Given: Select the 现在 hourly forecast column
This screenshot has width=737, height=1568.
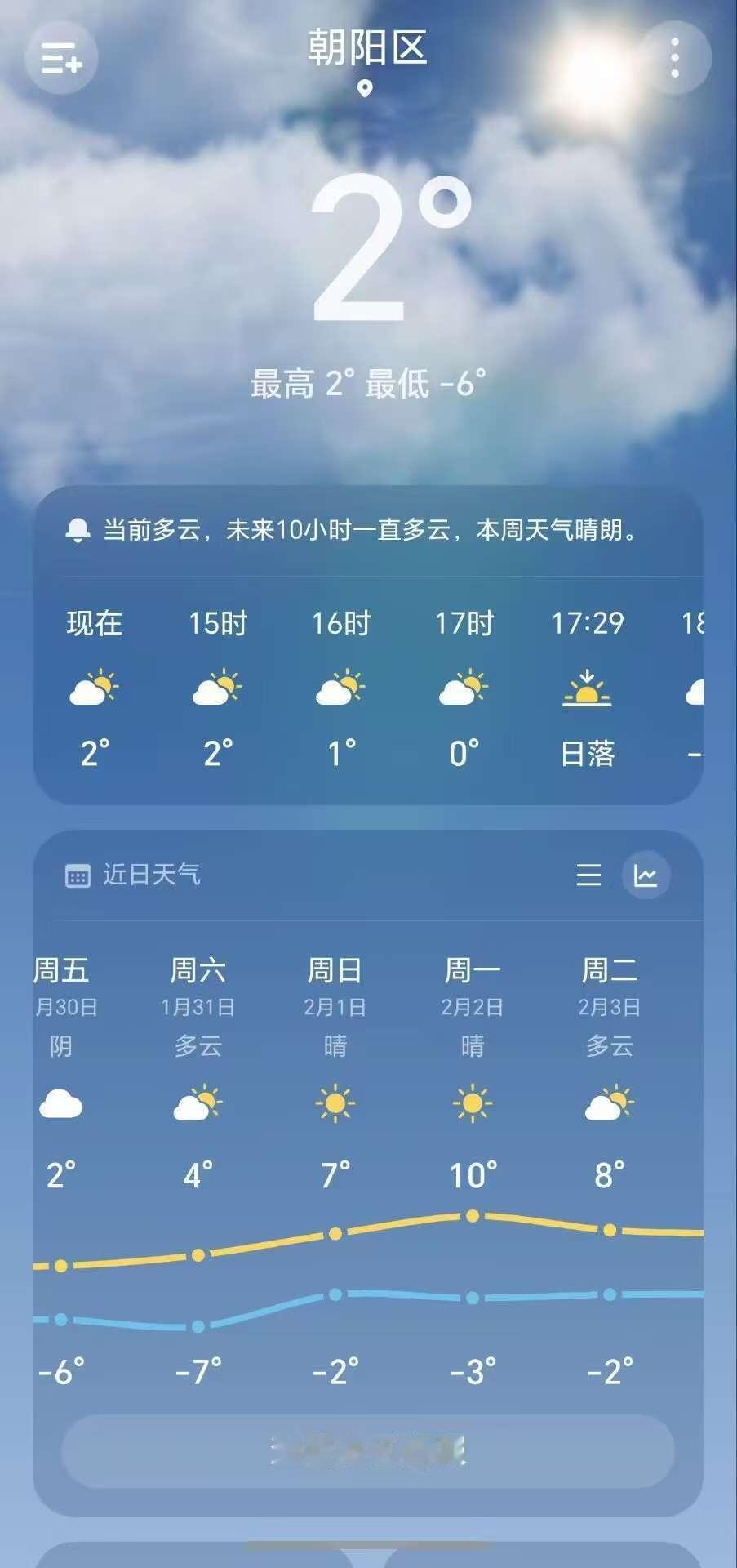Looking at the screenshot, I should pos(92,688).
